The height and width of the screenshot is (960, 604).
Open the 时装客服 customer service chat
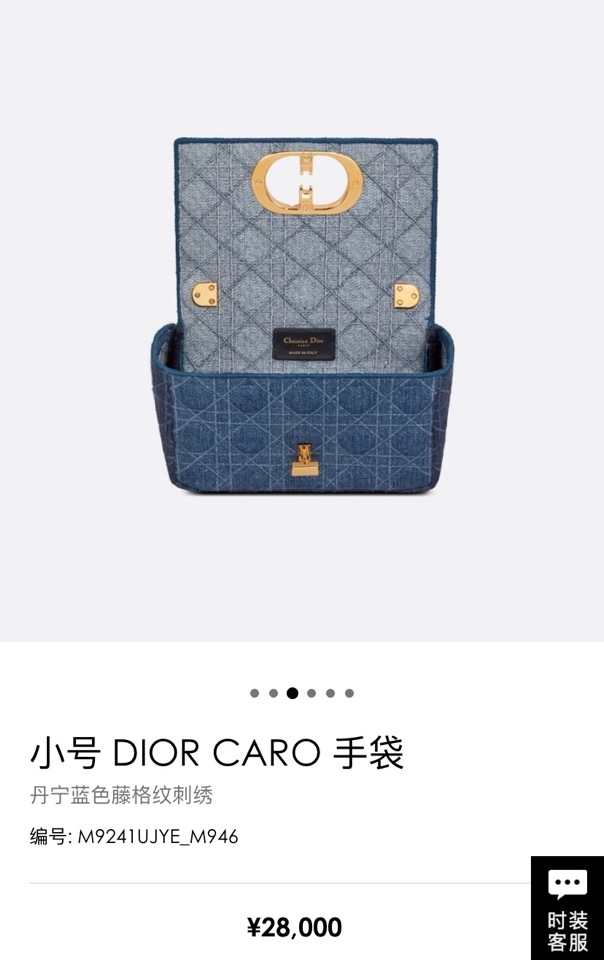(567, 907)
